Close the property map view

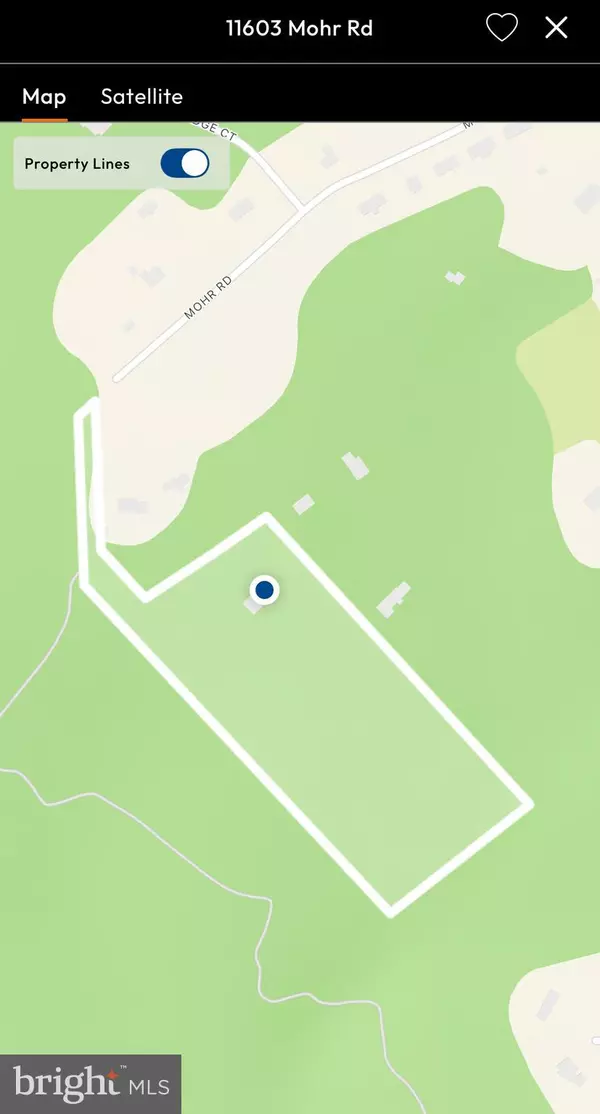coord(556,28)
